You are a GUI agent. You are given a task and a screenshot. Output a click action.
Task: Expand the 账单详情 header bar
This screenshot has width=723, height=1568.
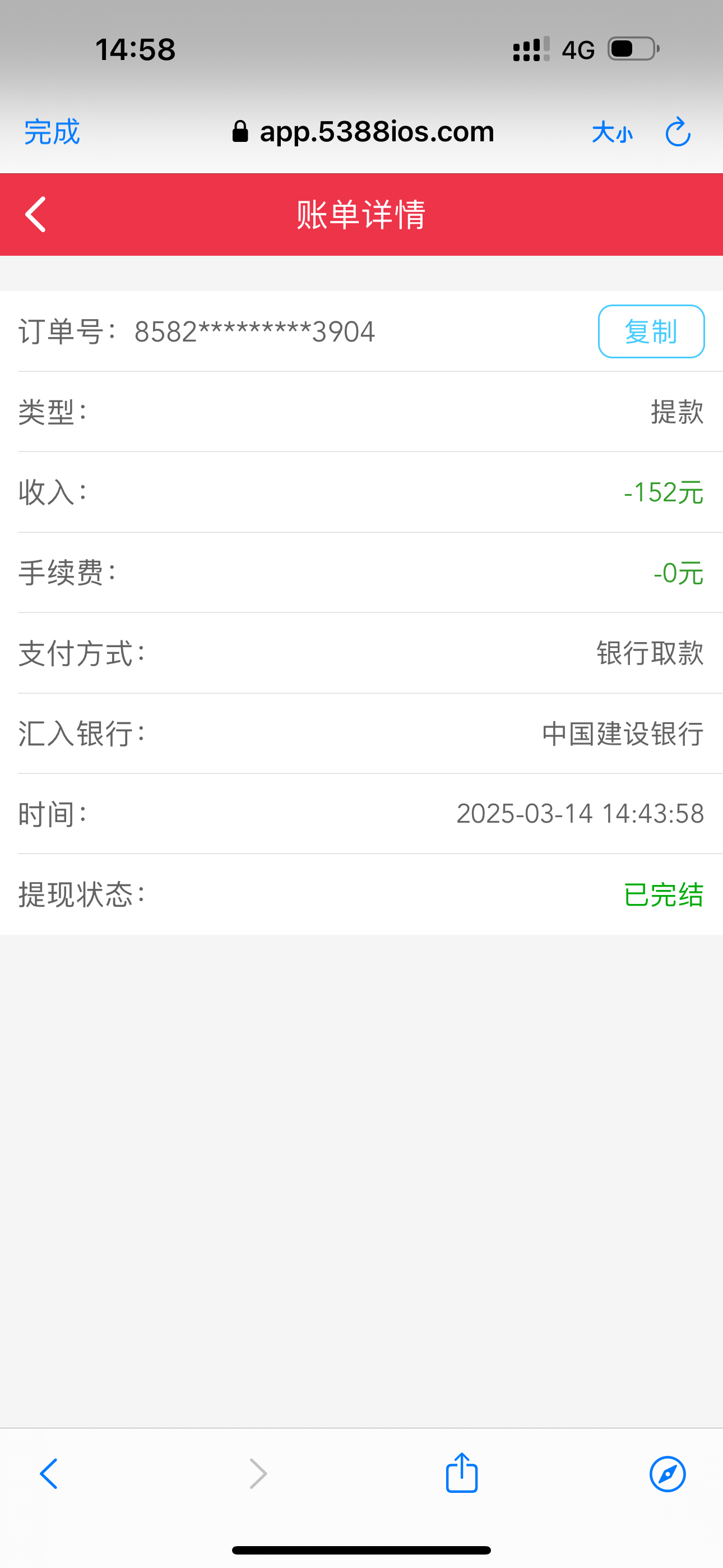pos(361,214)
